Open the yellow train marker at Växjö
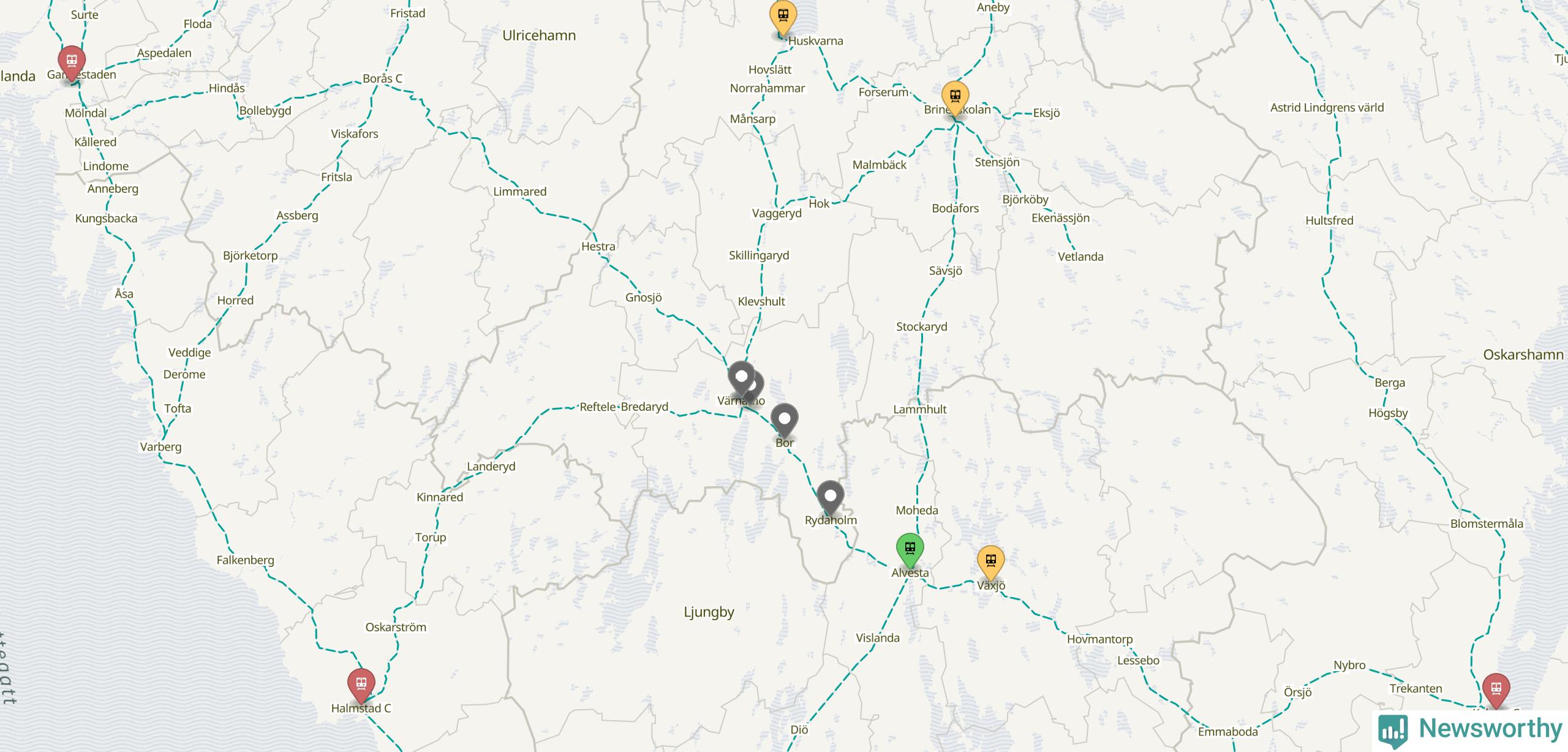 click(x=990, y=561)
